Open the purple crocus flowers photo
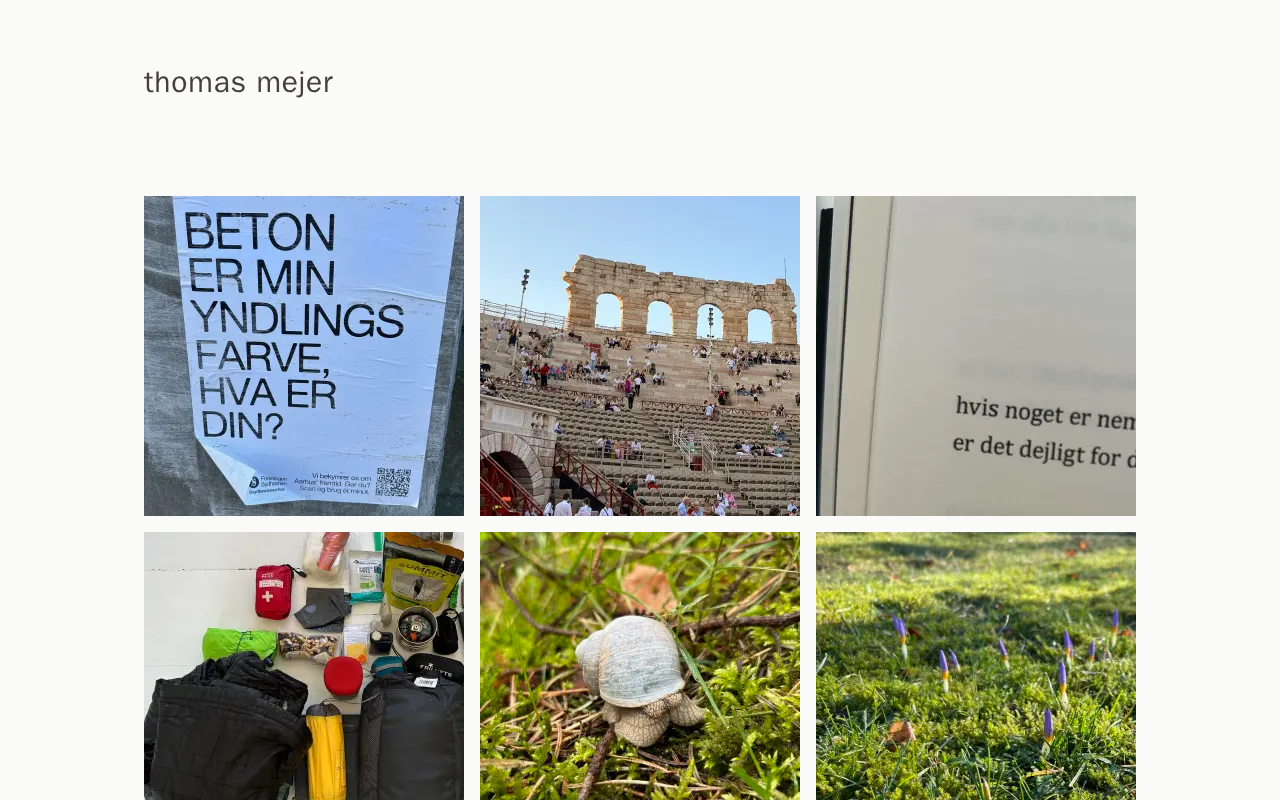1280x800 pixels. click(x=976, y=666)
